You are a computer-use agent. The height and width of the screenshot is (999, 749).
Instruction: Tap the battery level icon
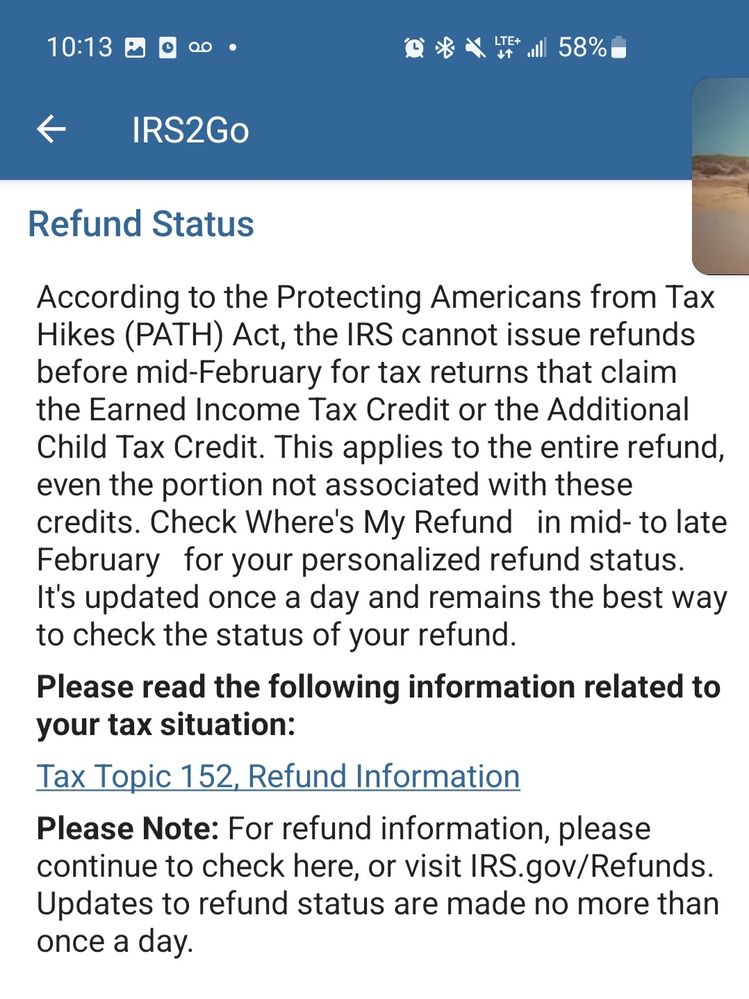tap(622, 46)
